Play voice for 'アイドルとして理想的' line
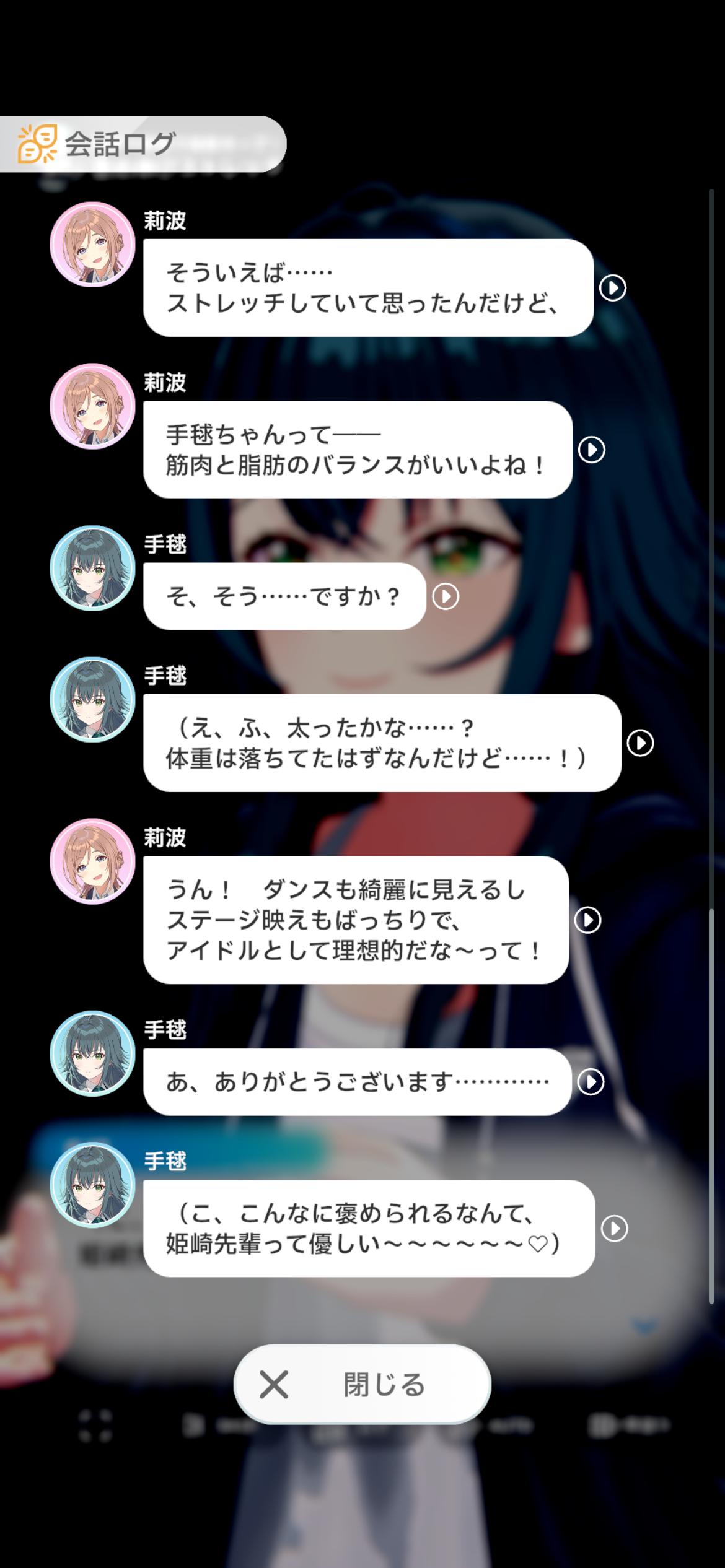 click(587, 920)
